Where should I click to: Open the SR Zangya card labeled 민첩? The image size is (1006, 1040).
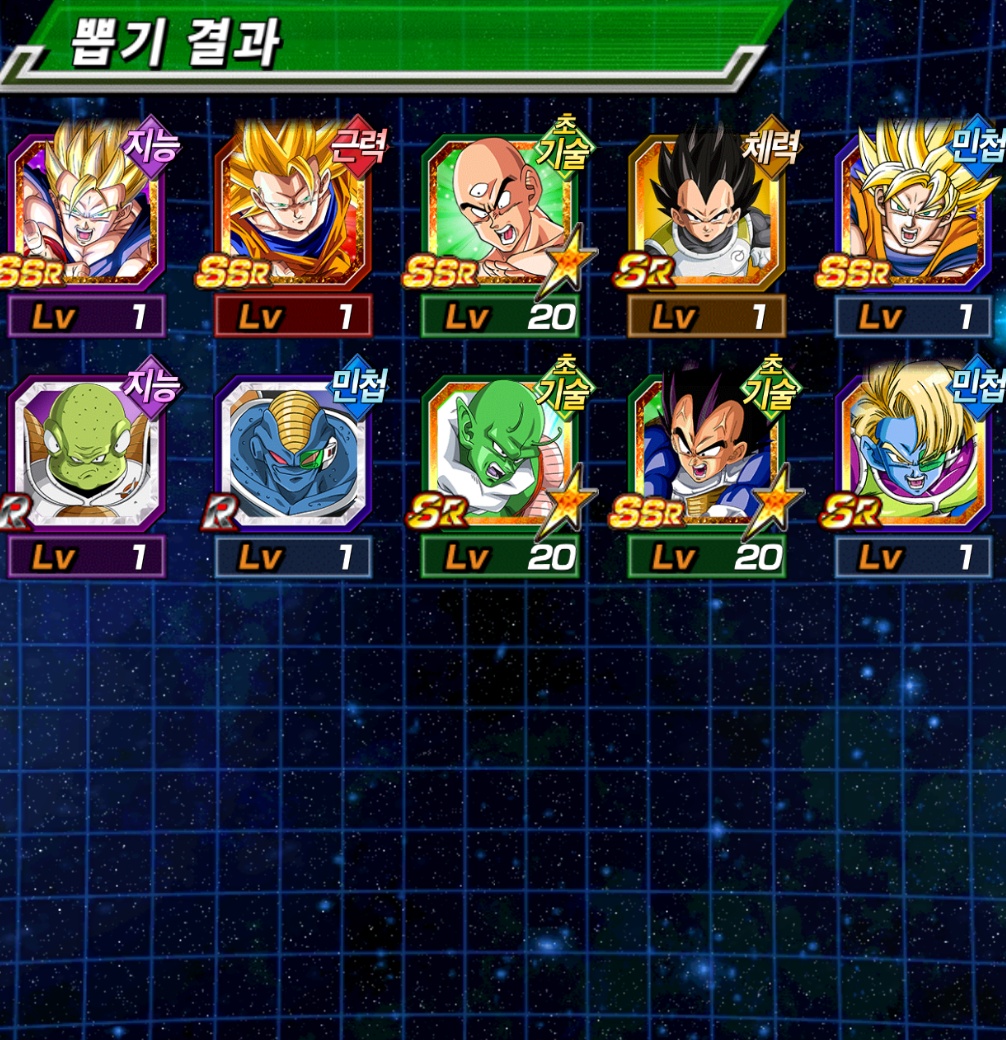pyautogui.click(x=914, y=453)
